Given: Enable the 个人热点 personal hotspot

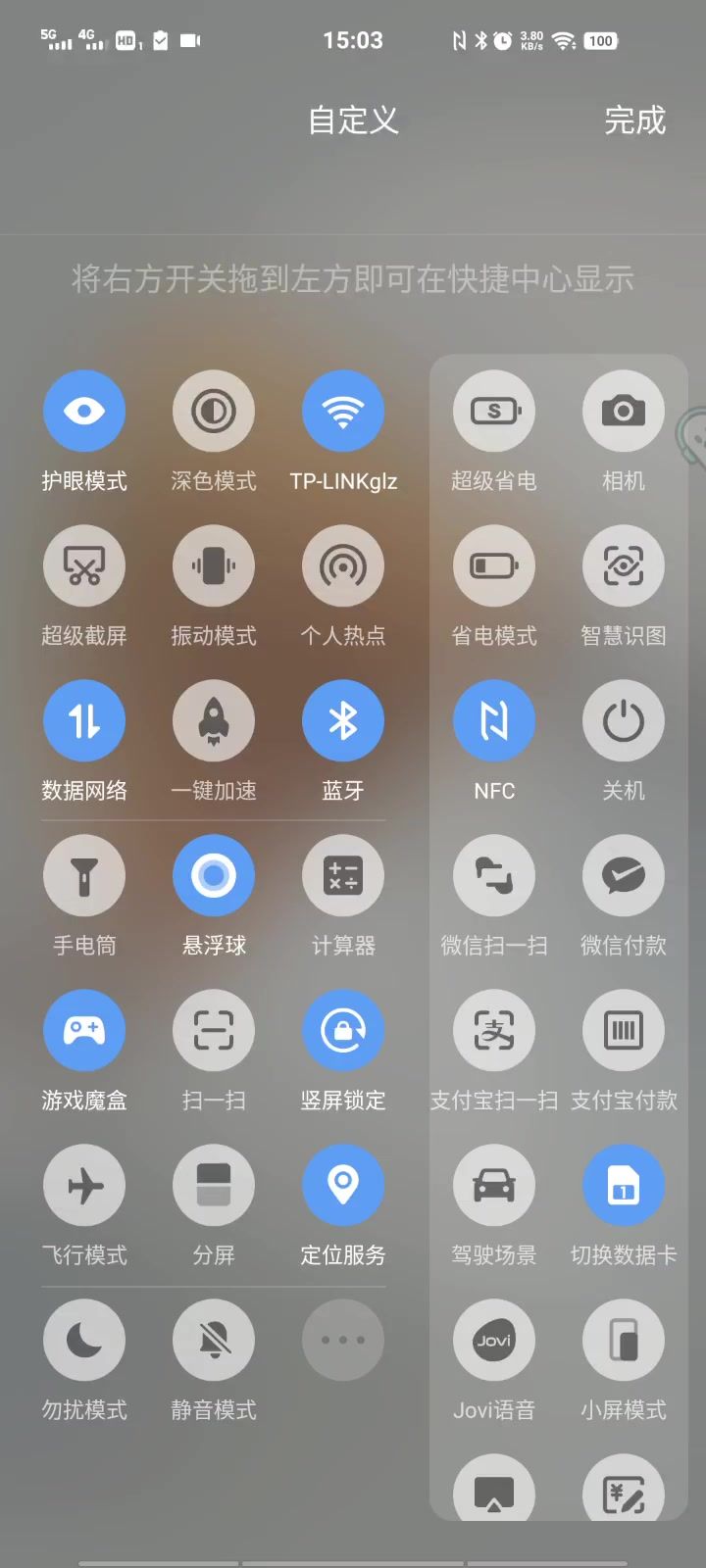Looking at the screenshot, I should pyautogui.click(x=343, y=566).
